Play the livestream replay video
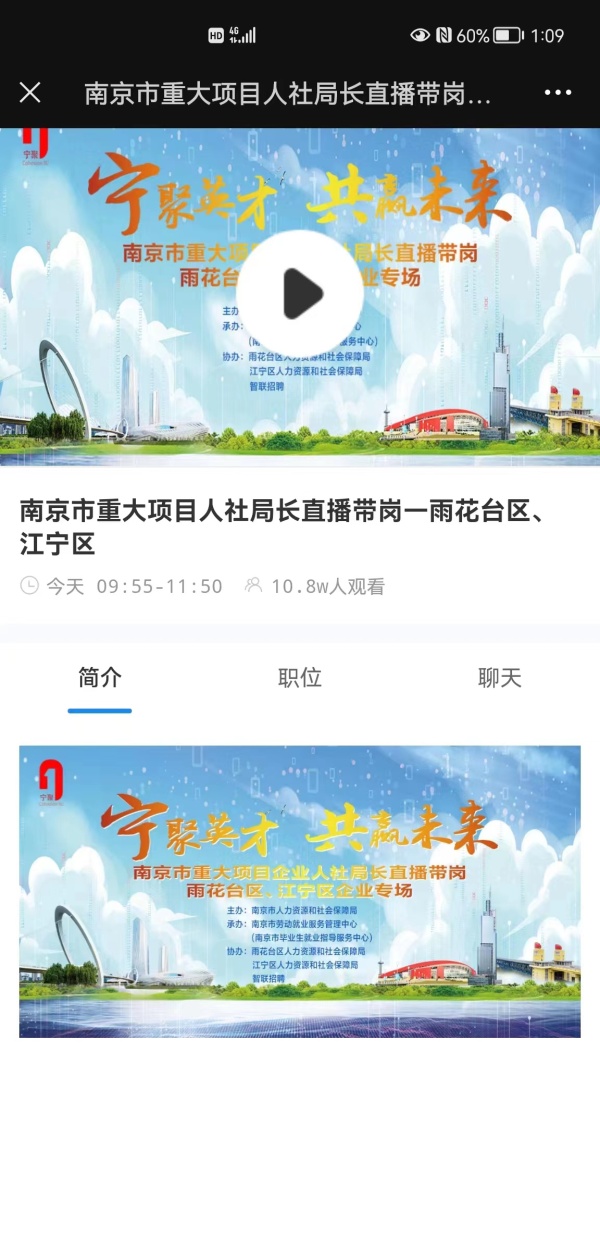The image size is (600, 1238). point(300,294)
